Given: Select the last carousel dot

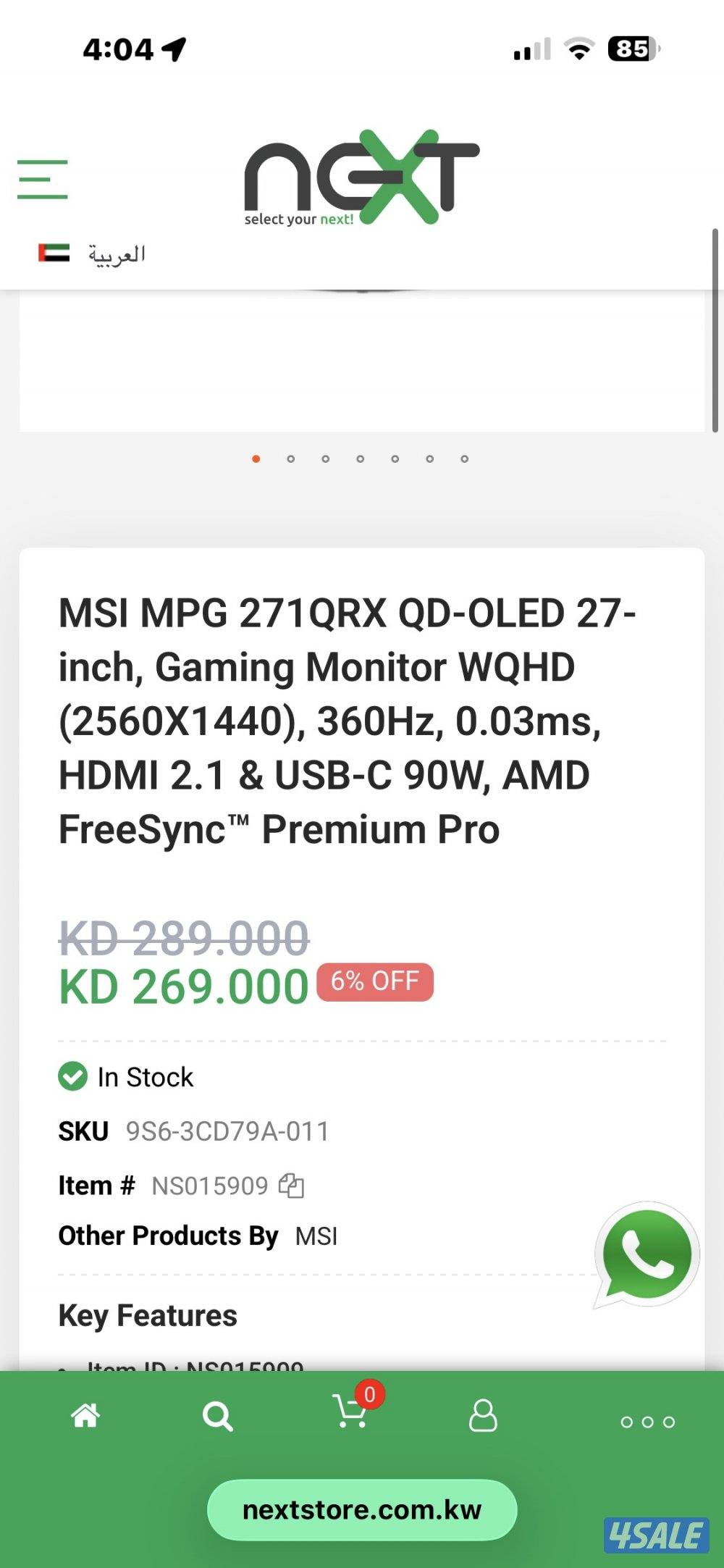Looking at the screenshot, I should [x=463, y=458].
